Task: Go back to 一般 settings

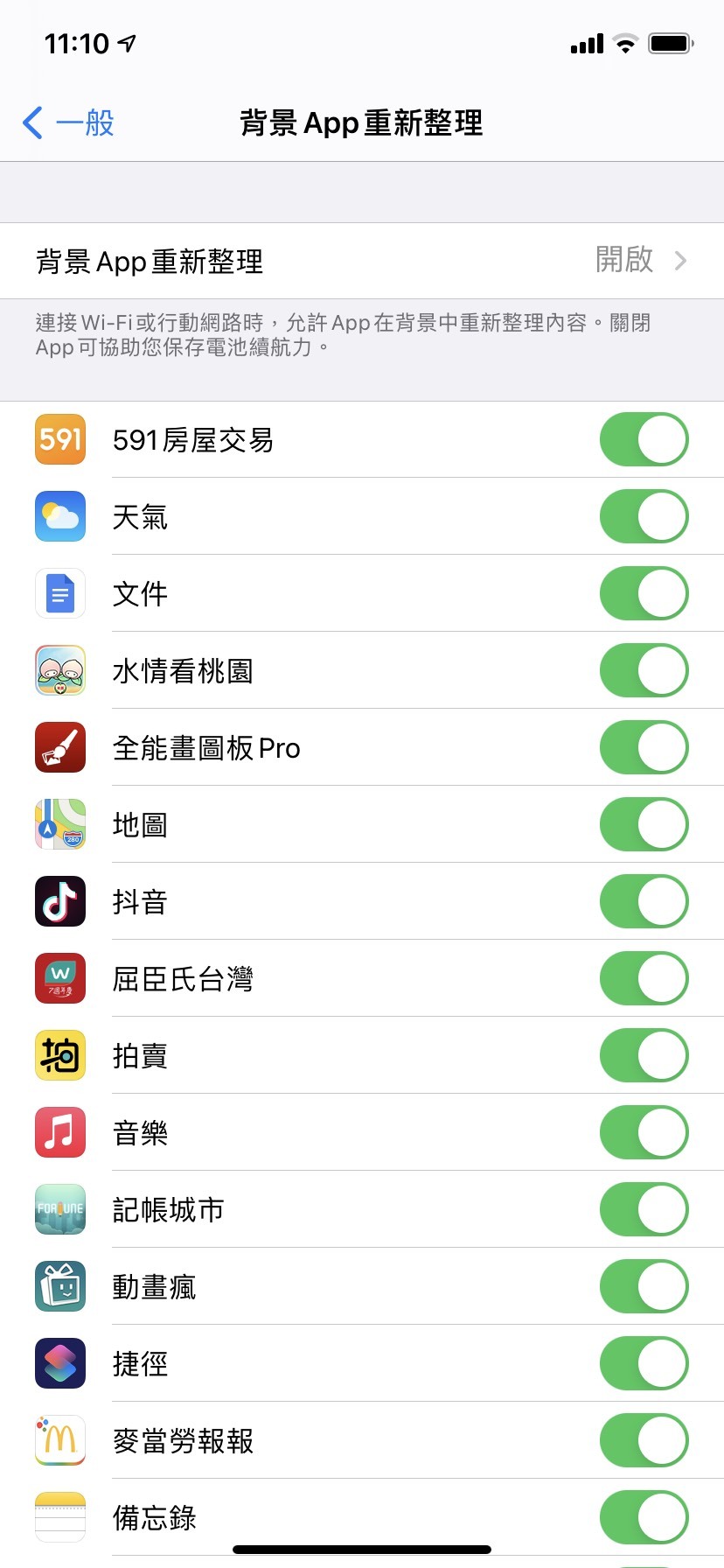Action: [x=68, y=123]
